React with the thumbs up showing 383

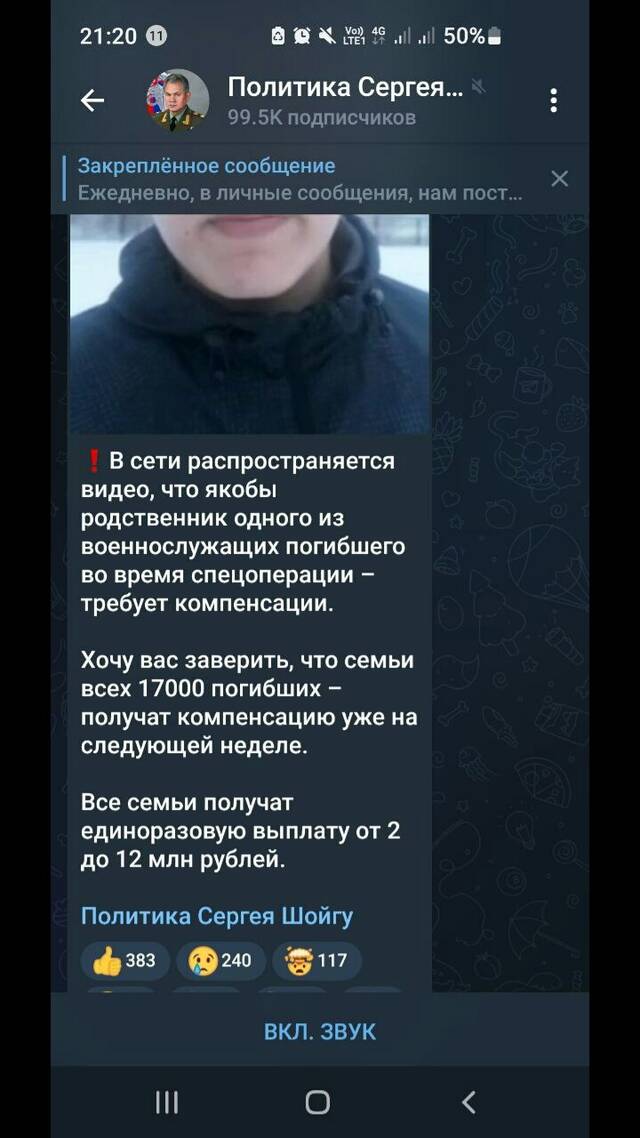(124, 961)
